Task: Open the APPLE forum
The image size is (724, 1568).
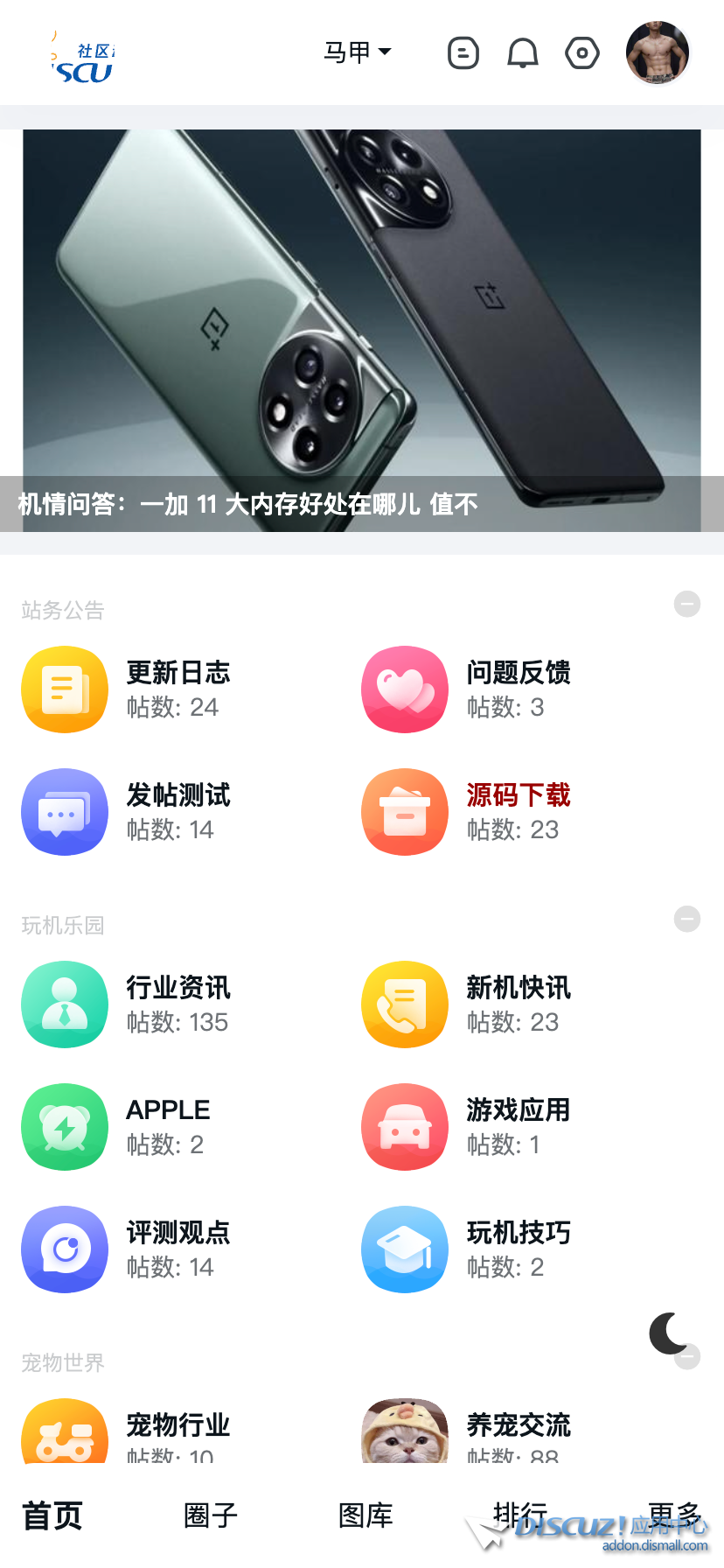Action: click(x=168, y=1110)
